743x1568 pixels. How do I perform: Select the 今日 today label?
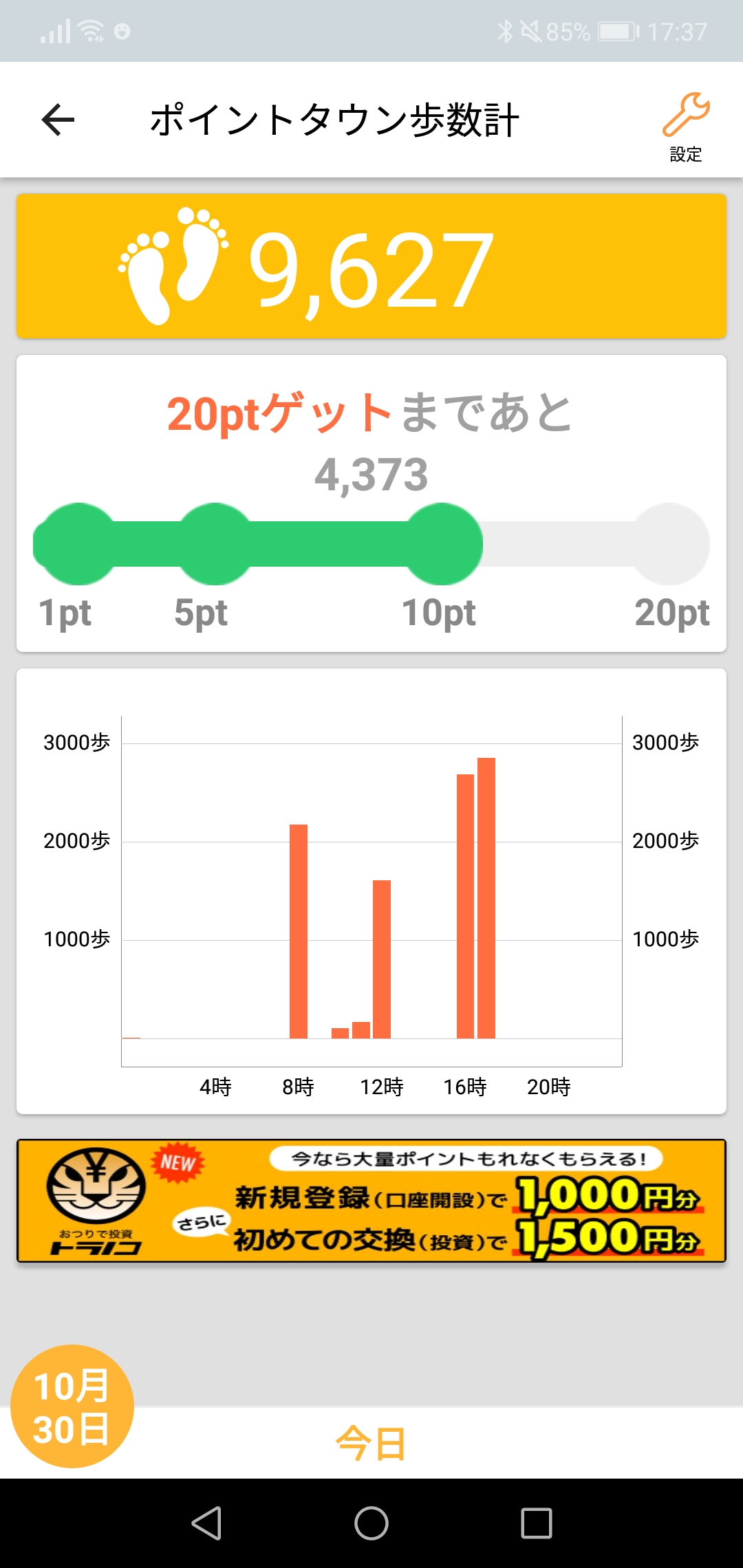pos(371,1443)
